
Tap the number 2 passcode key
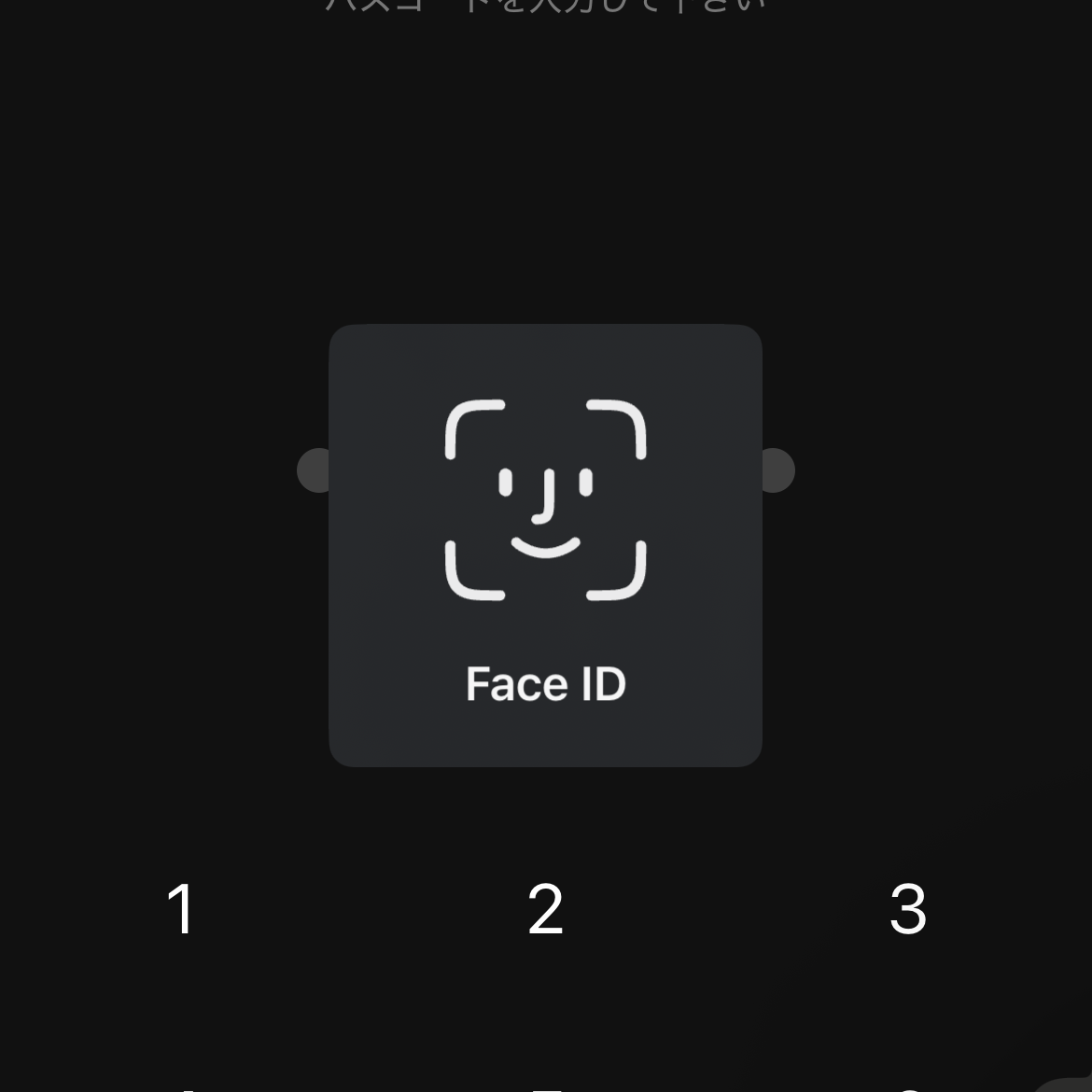coord(545,908)
